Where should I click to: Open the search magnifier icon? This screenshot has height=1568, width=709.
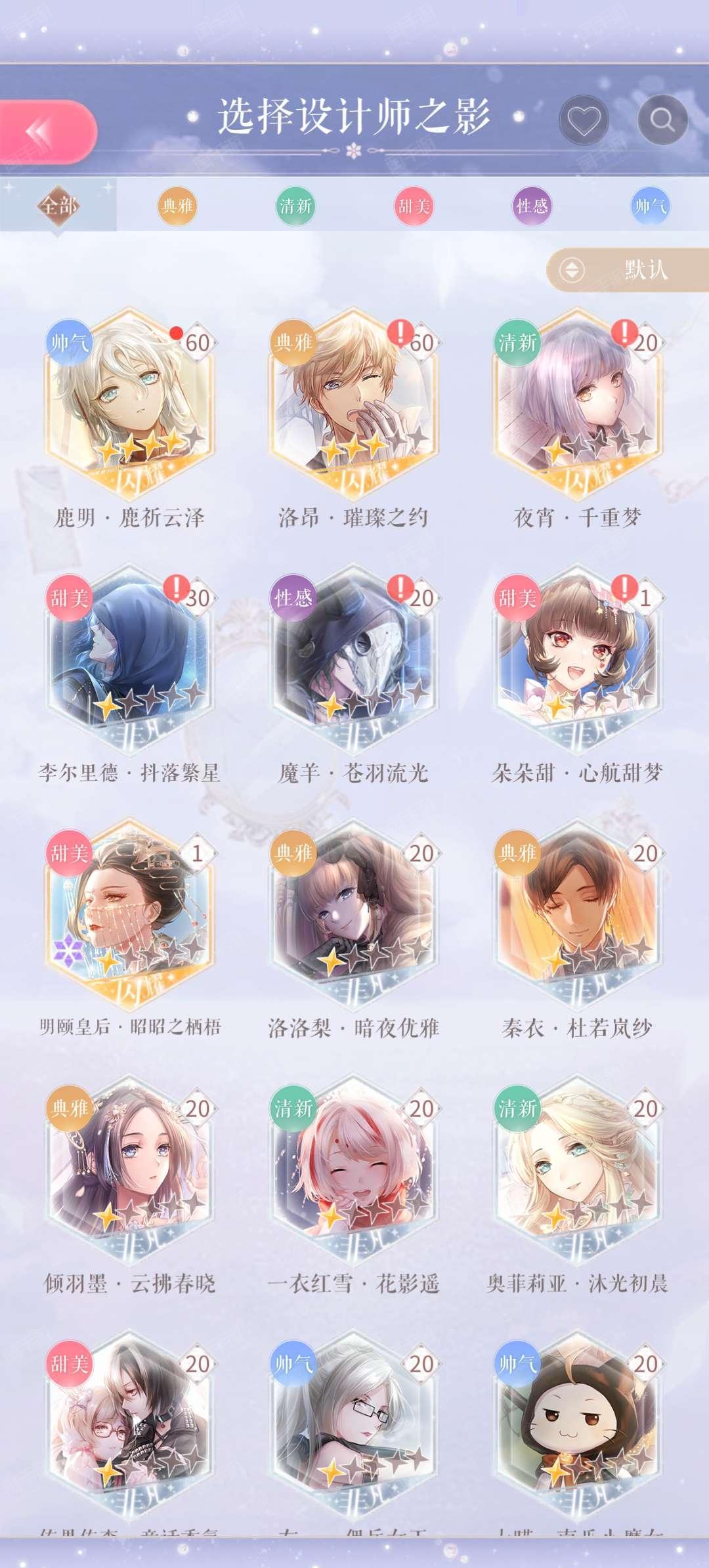pos(662,120)
